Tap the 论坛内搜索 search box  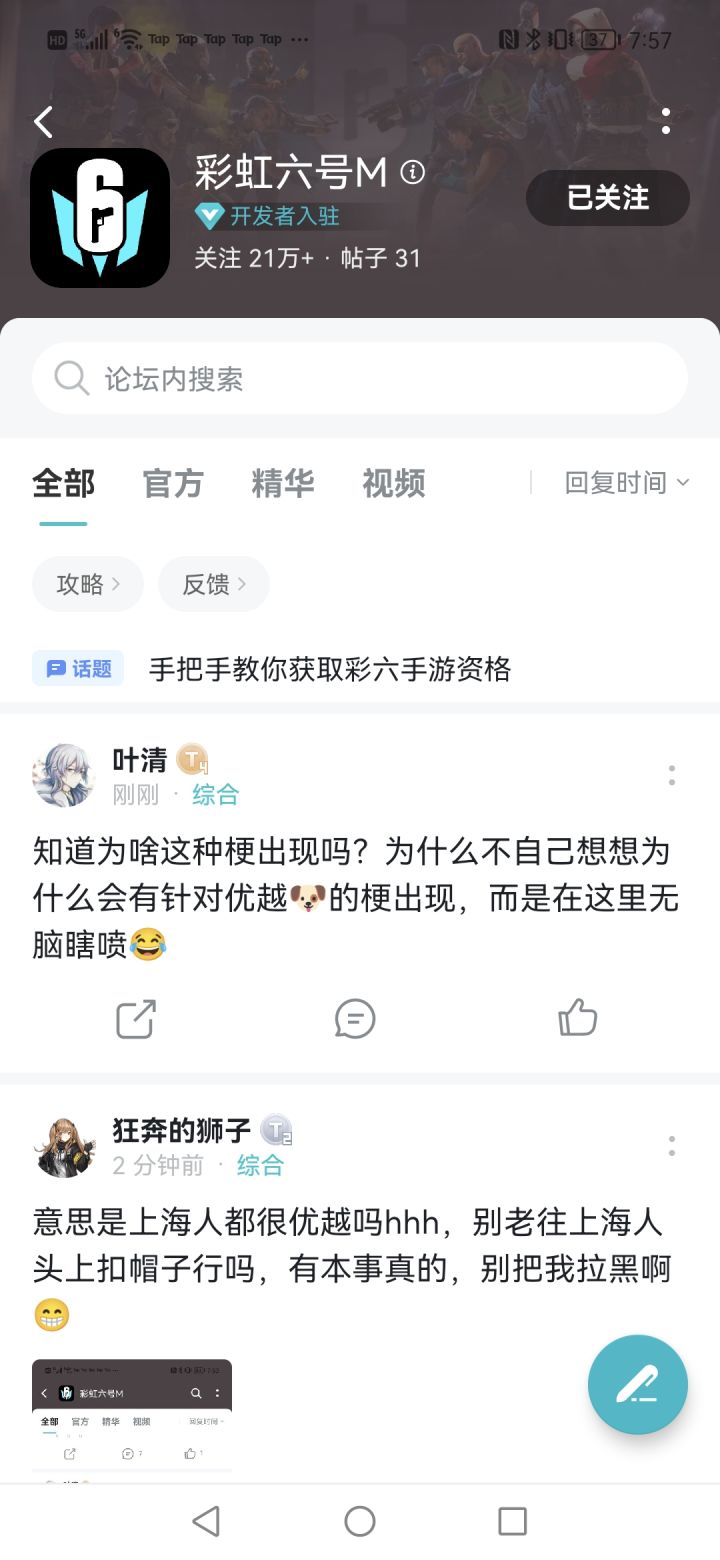pos(360,379)
